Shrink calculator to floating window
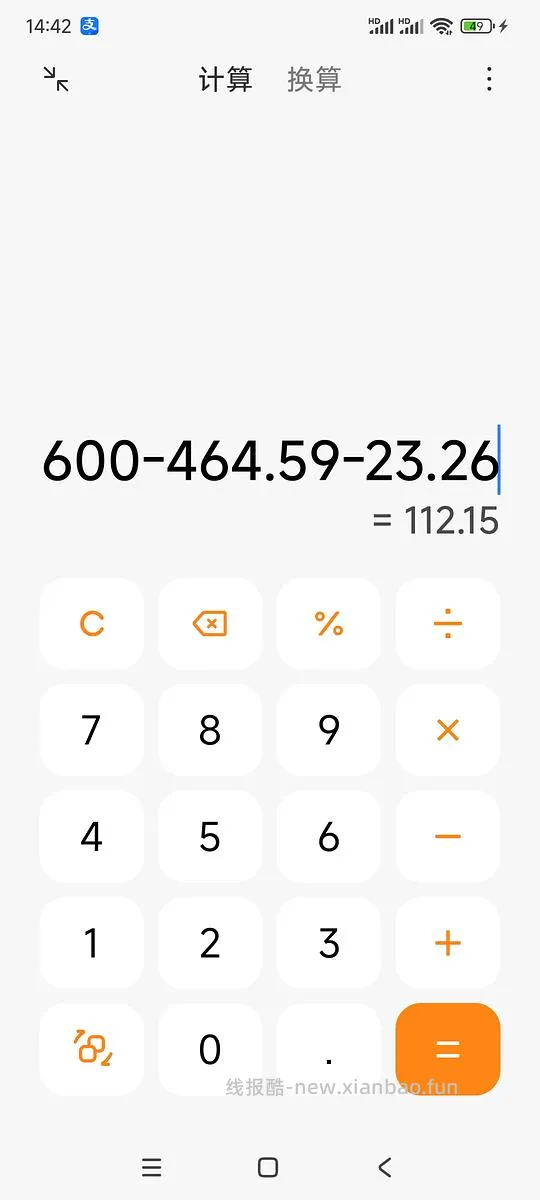This screenshot has height=1200, width=540. pos(56,79)
